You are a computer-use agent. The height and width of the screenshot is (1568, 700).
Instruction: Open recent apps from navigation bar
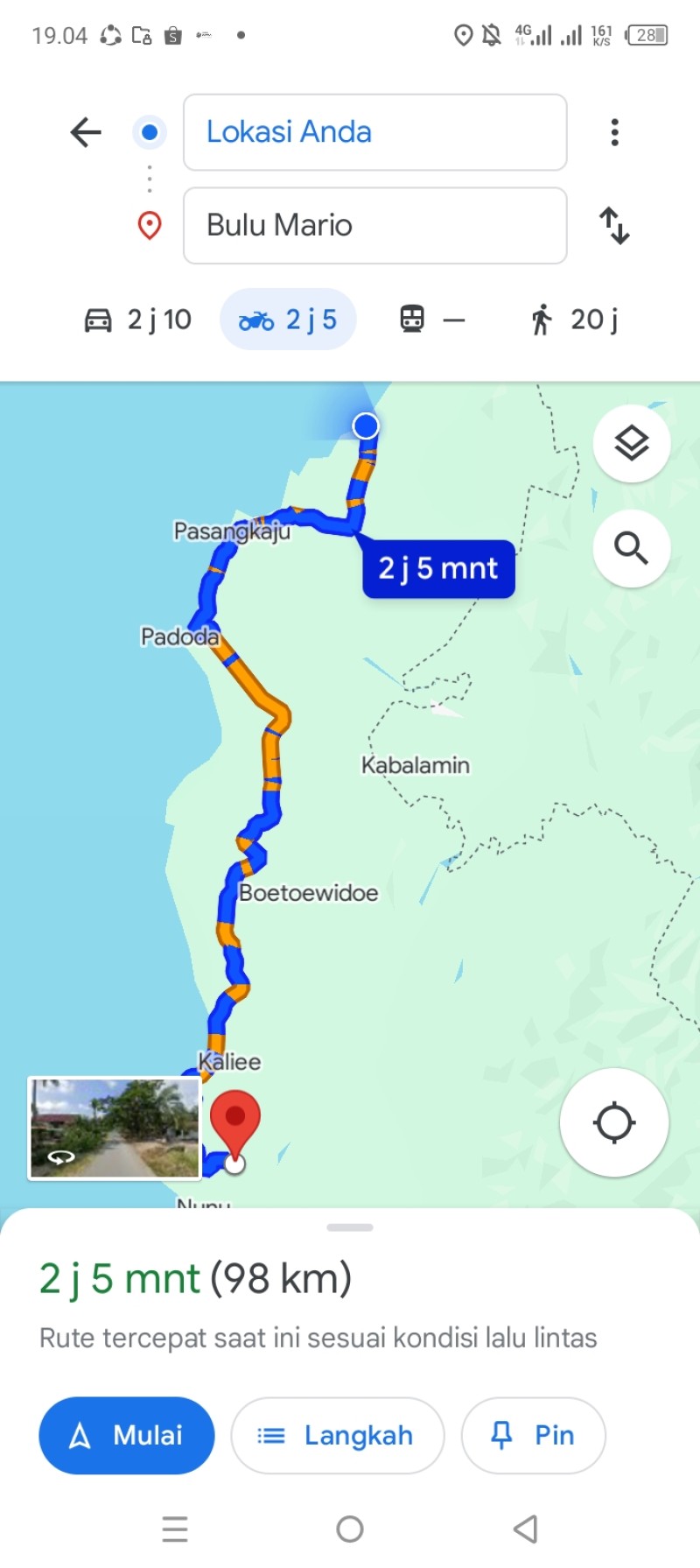pos(175,1529)
